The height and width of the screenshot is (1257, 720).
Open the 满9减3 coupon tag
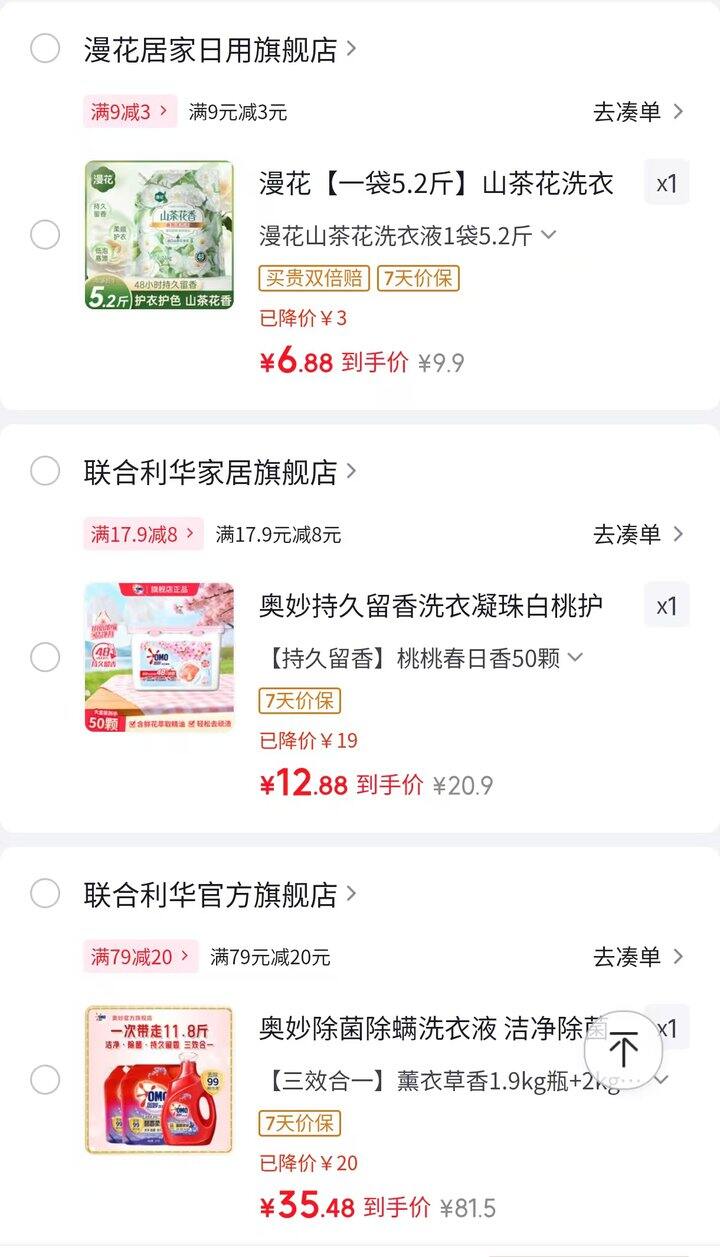coord(130,112)
